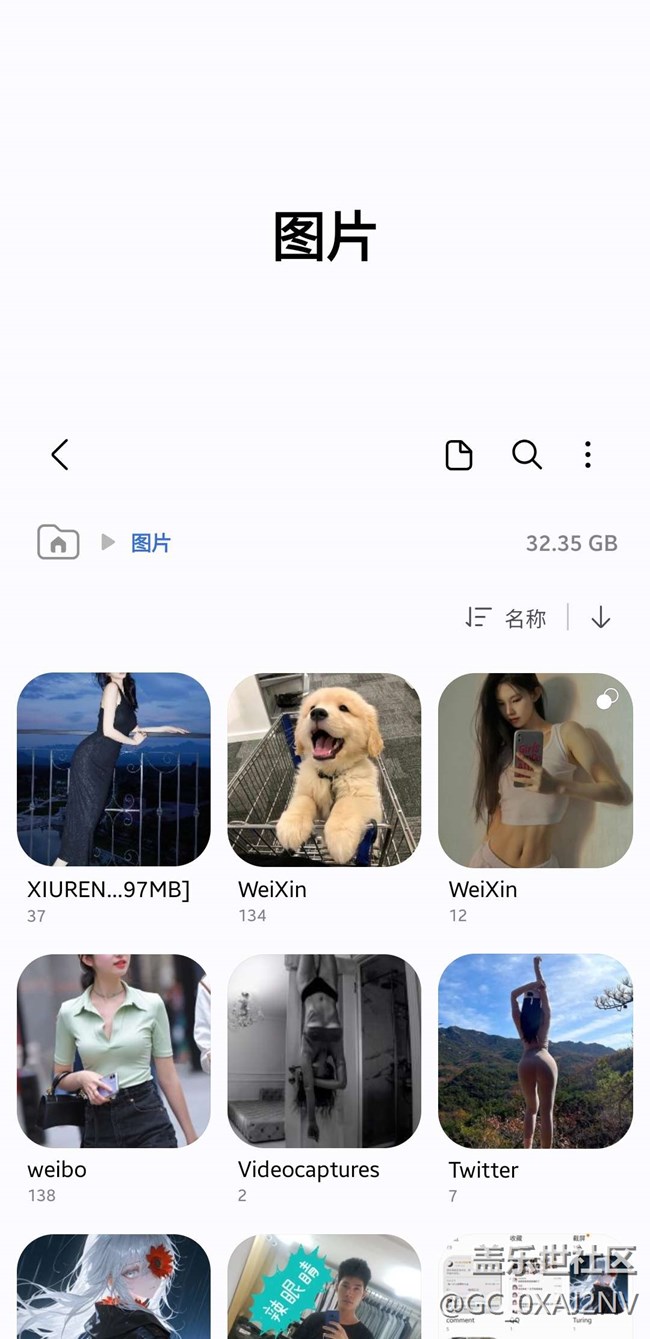Open search in the 图片 folder
The height and width of the screenshot is (1339, 650).
tap(526, 455)
